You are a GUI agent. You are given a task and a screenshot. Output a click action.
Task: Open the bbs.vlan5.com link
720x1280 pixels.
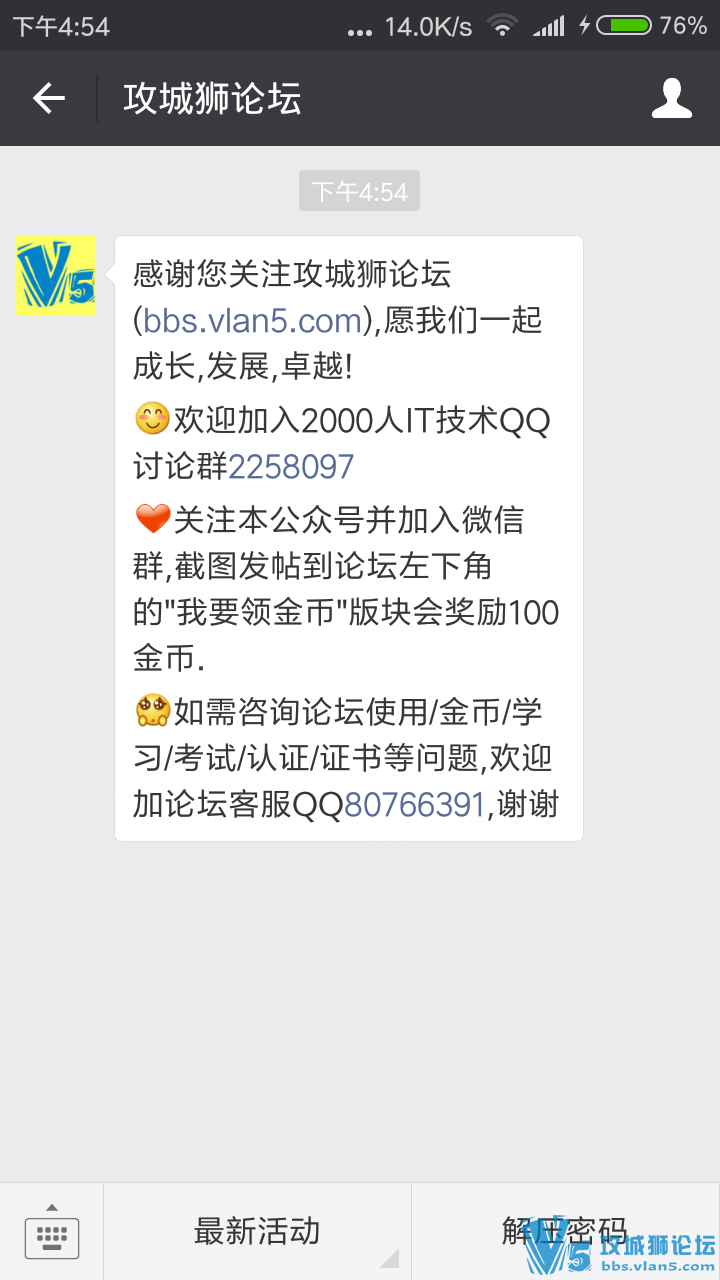252,321
